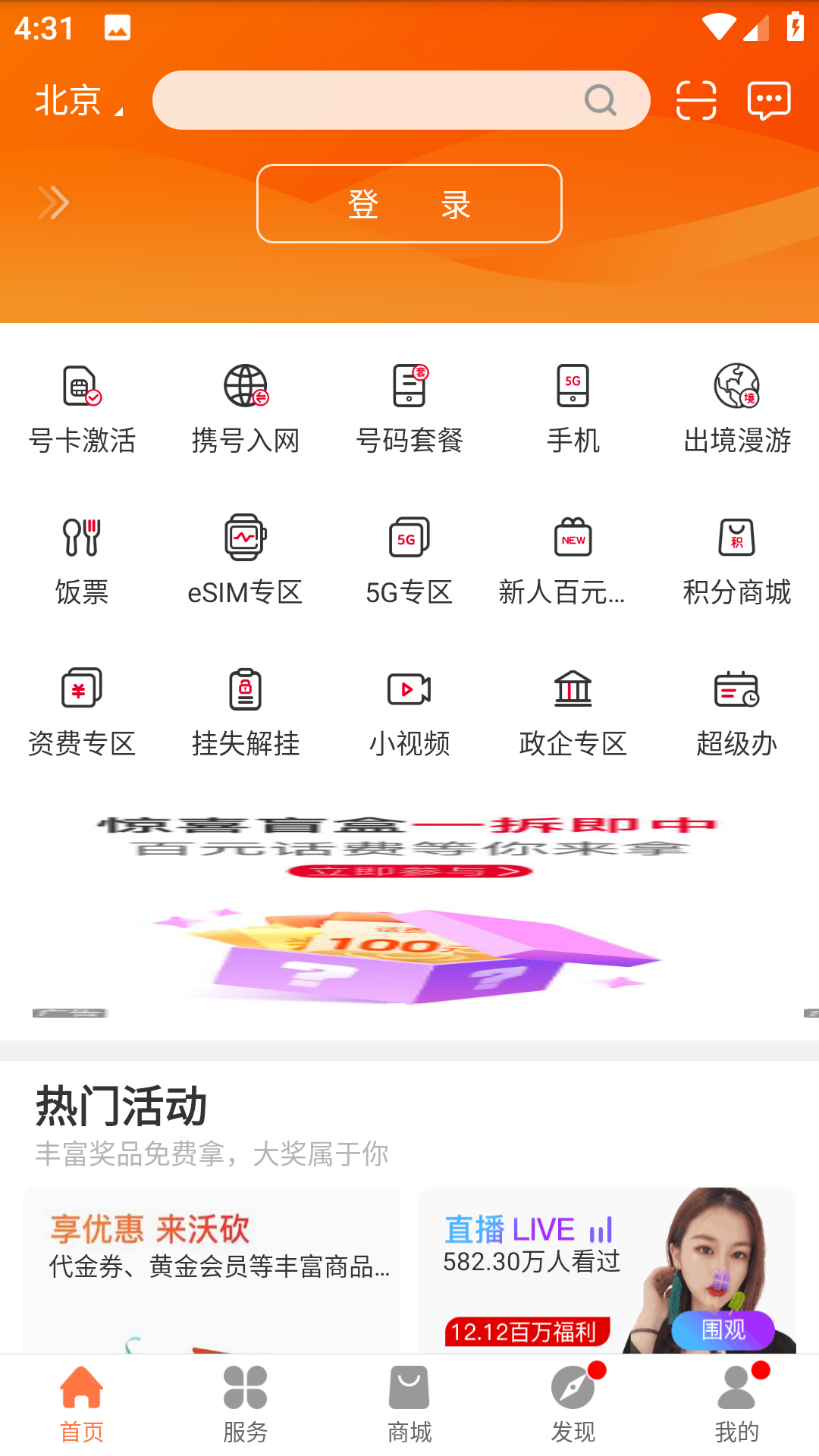Tap the 出境漫游 roaming globe icon
819x1456 pixels.
pos(737,408)
